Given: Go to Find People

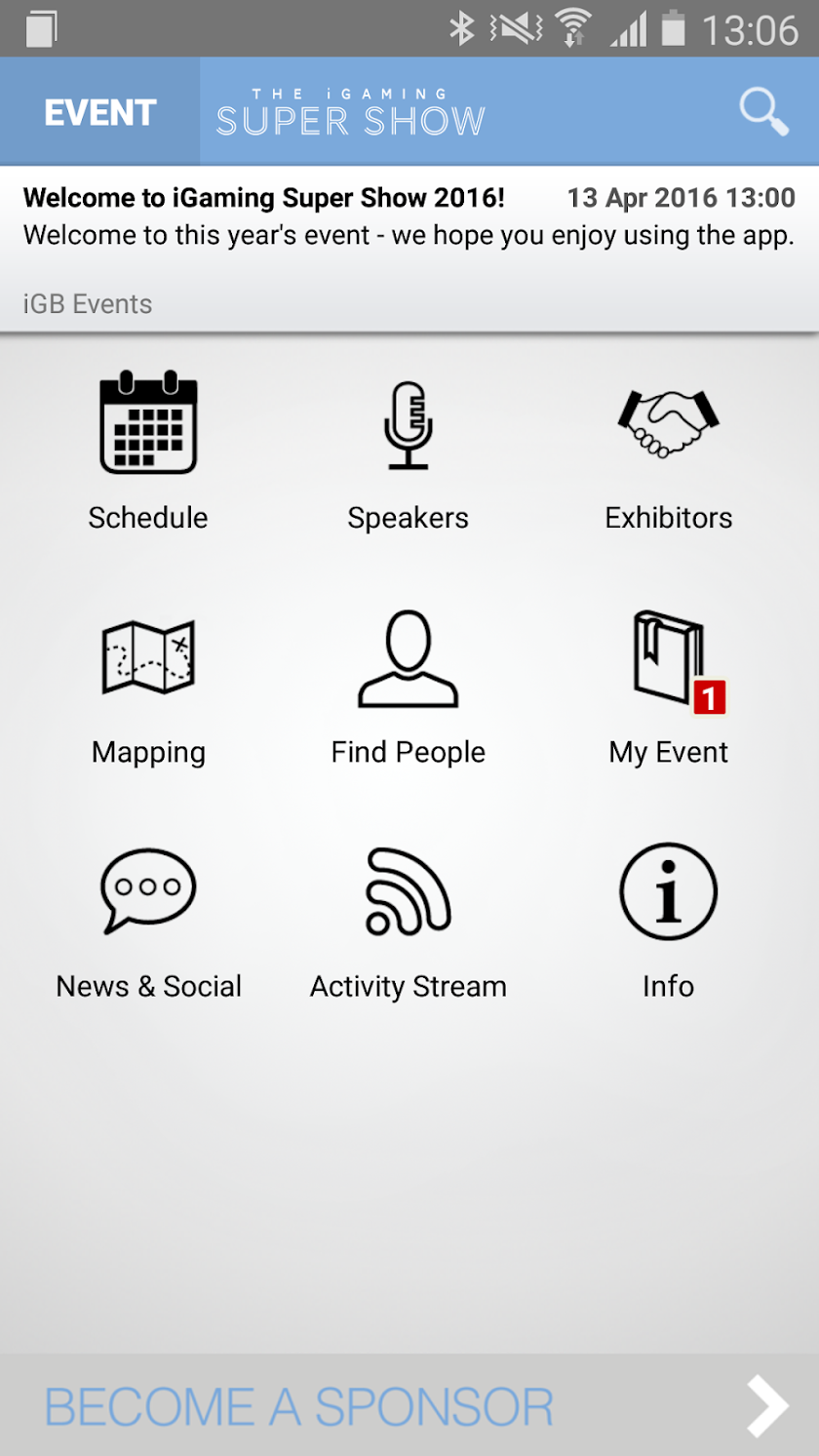Looking at the screenshot, I should [408, 683].
